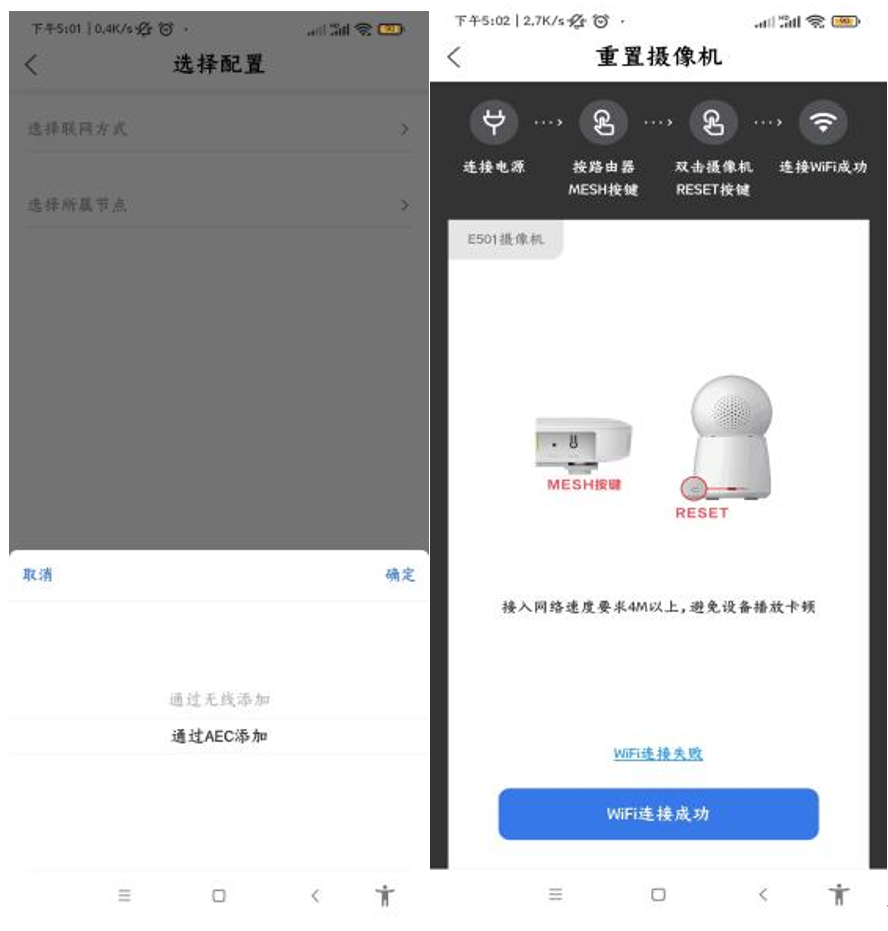Go back from the 重置摄像机 screen

(455, 58)
